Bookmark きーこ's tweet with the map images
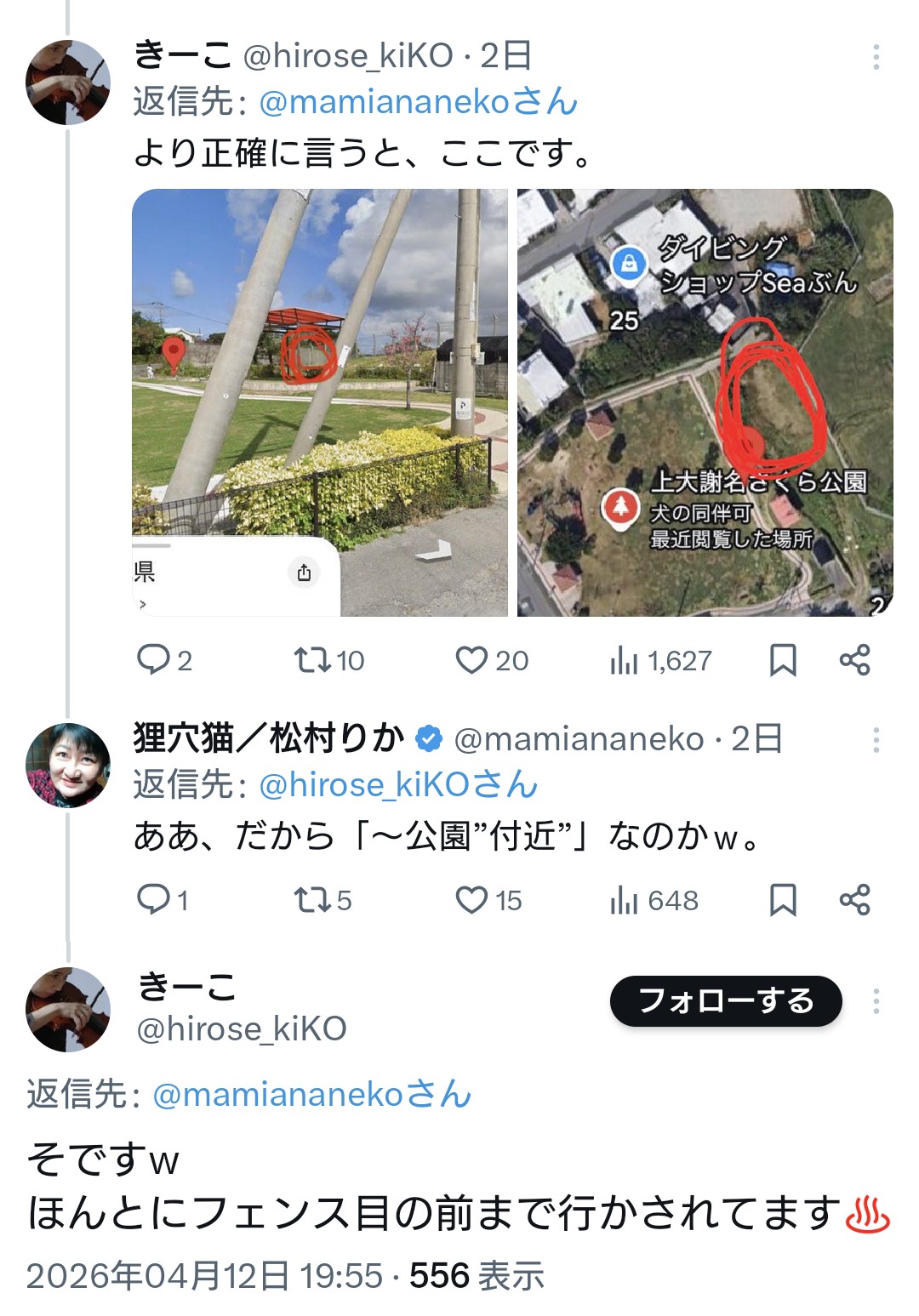919x1316 pixels. pyautogui.click(x=783, y=659)
